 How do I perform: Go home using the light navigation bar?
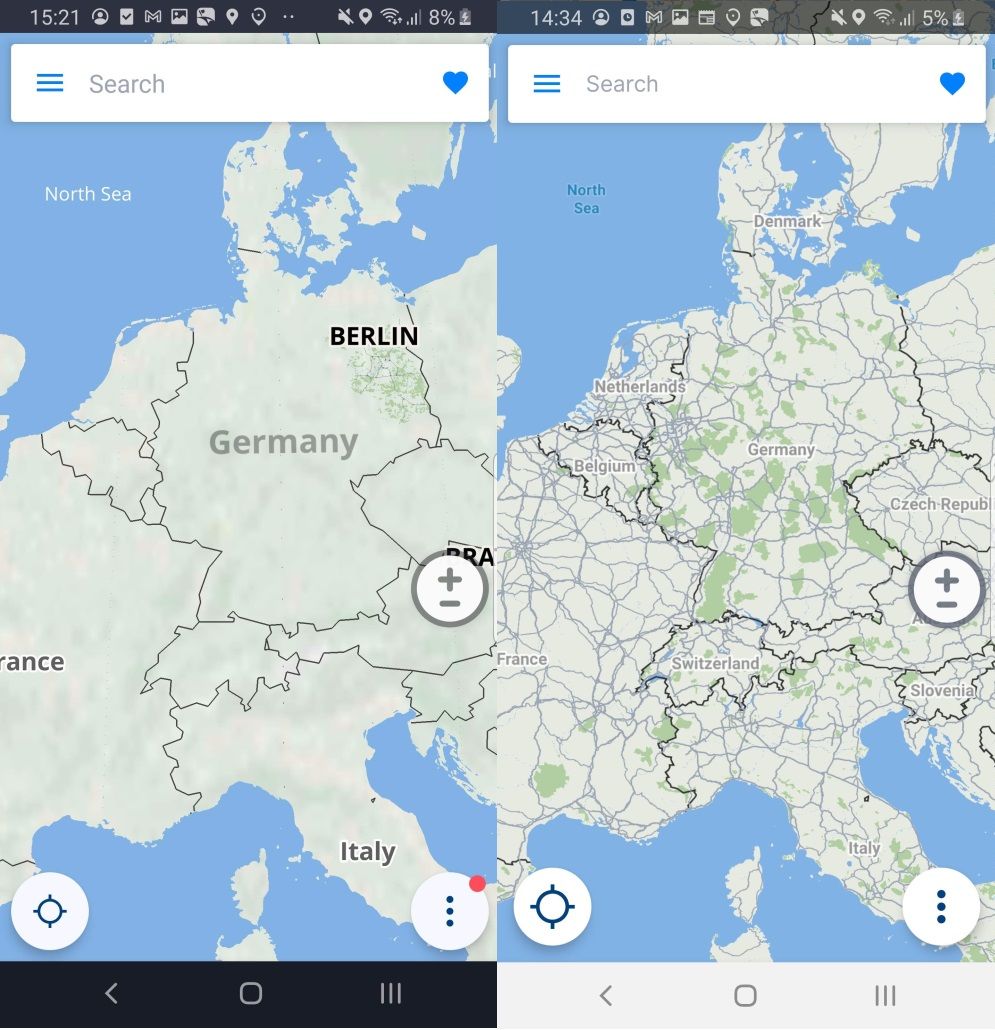click(745, 995)
